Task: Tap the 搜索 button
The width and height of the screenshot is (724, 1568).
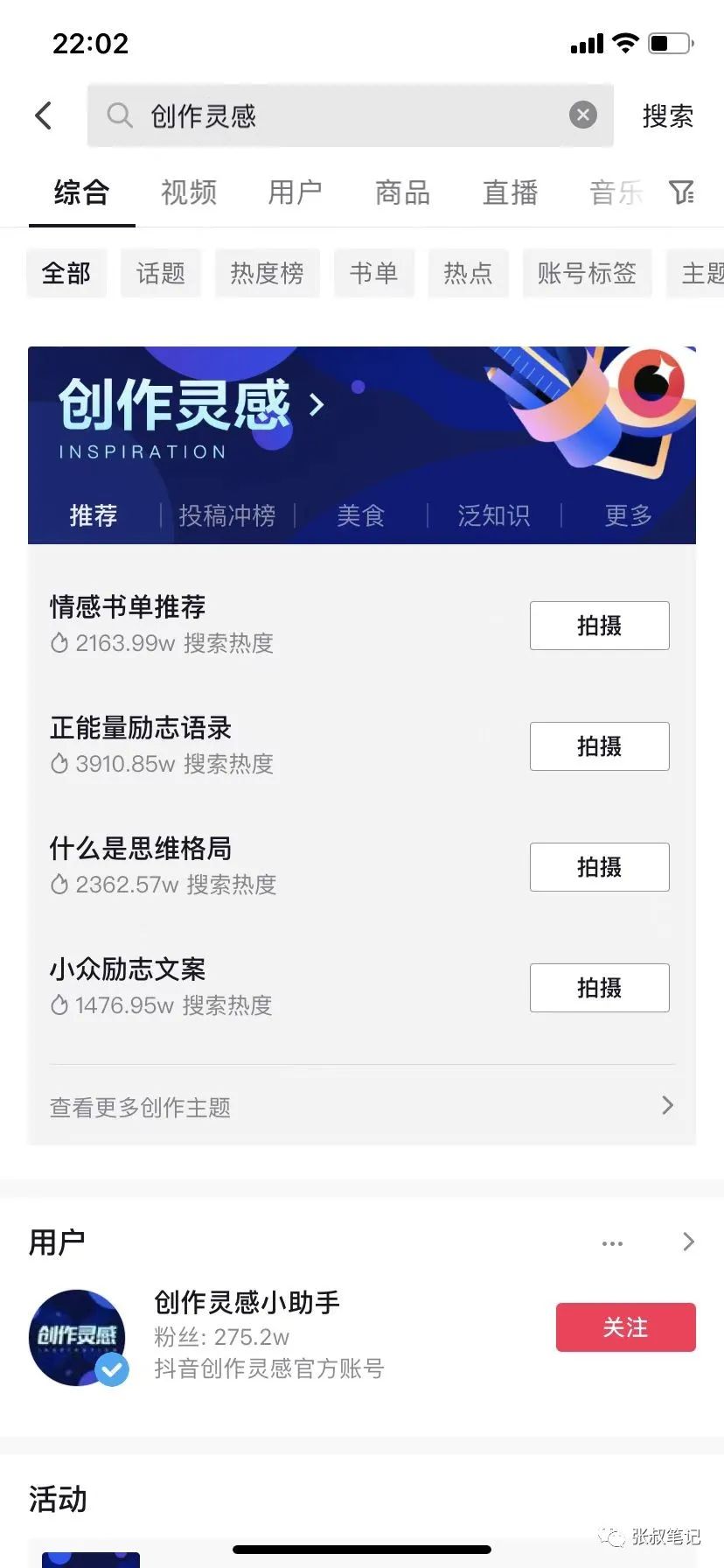Action: pyautogui.click(x=668, y=115)
